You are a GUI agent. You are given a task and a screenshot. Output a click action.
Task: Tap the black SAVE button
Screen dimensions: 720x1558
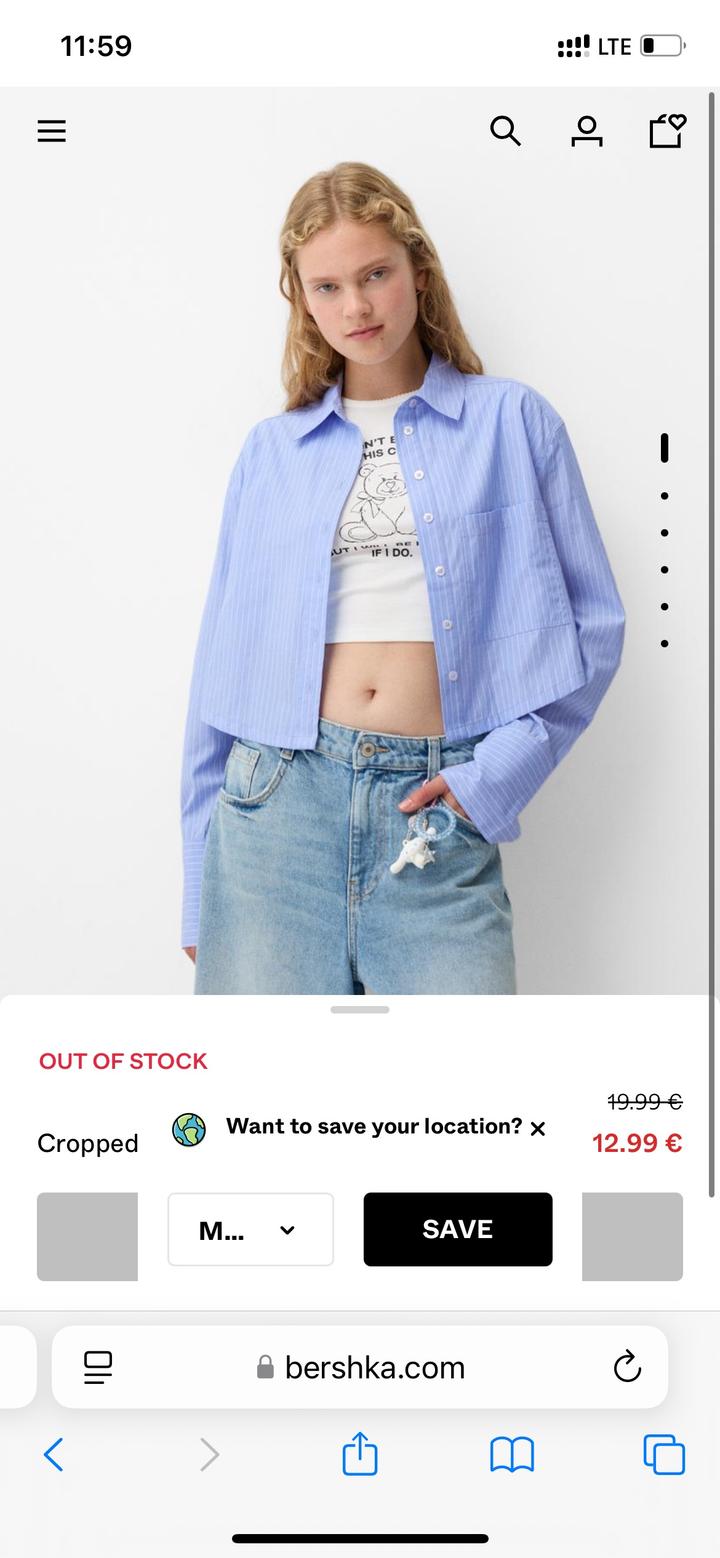coord(457,1229)
